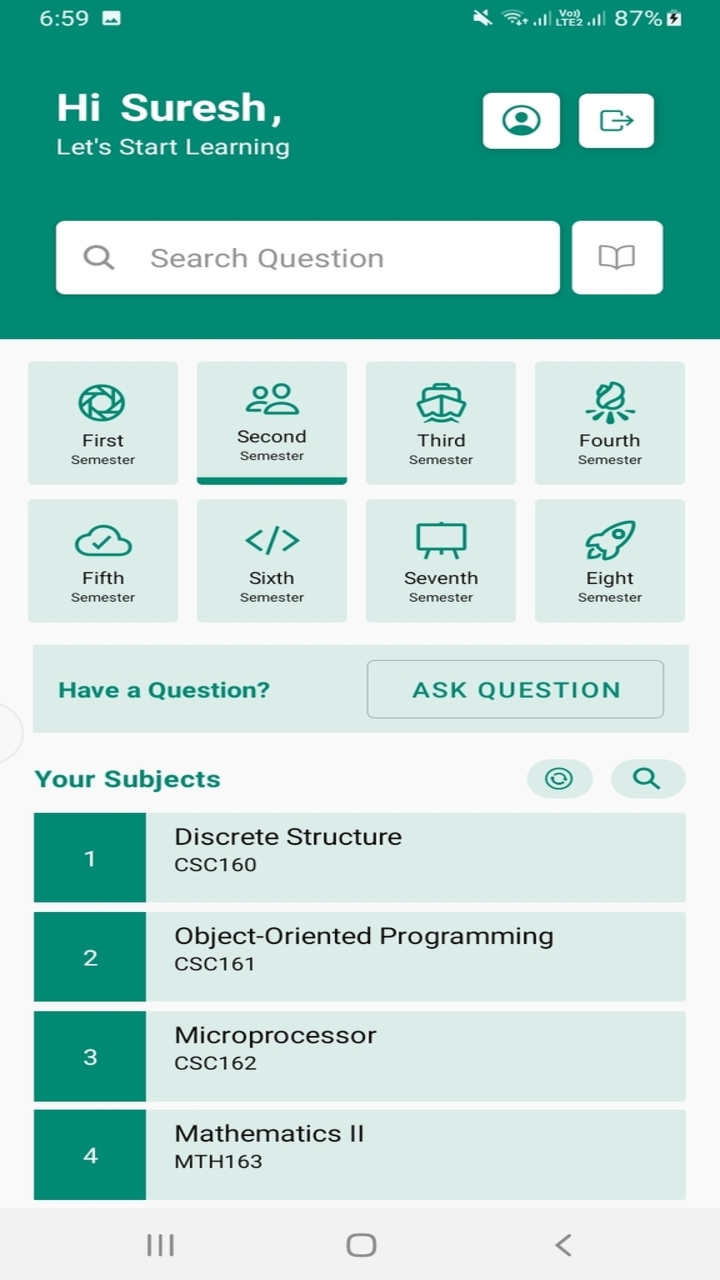
Task: Tap the logout icon
Action: coord(616,121)
